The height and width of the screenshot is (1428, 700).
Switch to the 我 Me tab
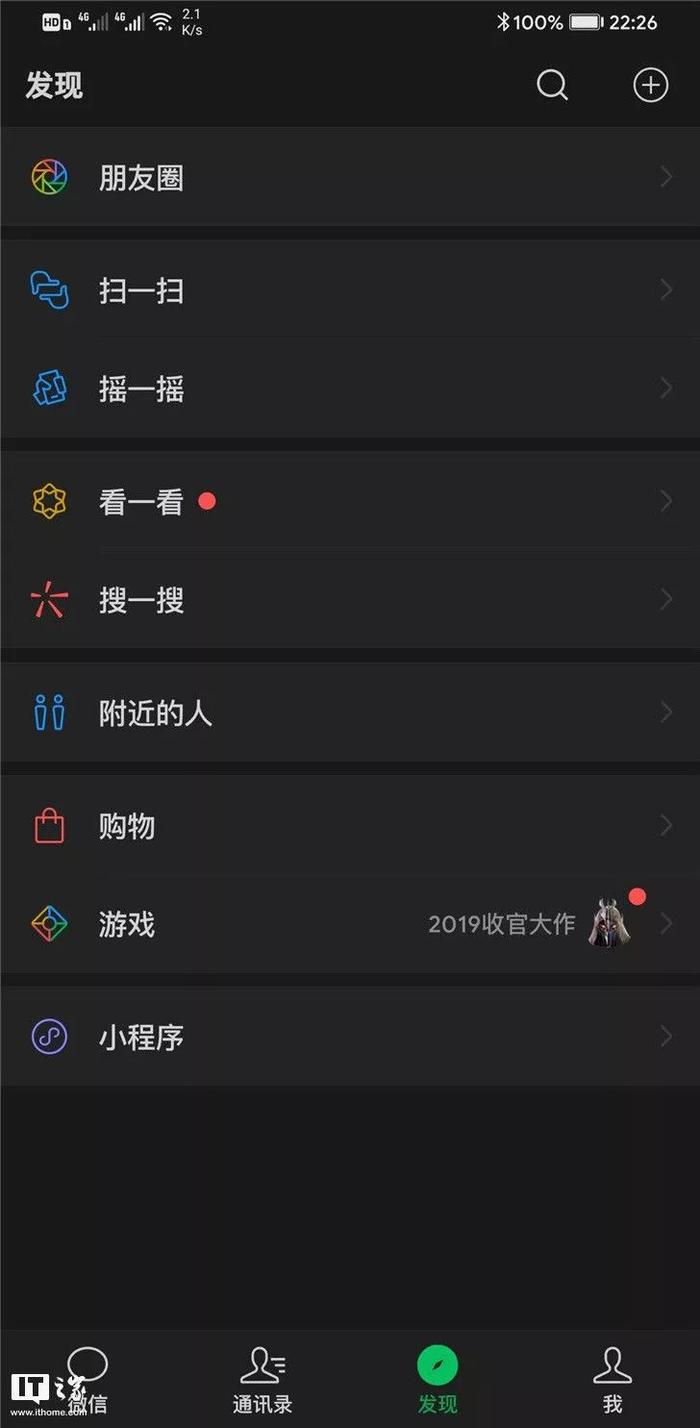pos(612,1379)
